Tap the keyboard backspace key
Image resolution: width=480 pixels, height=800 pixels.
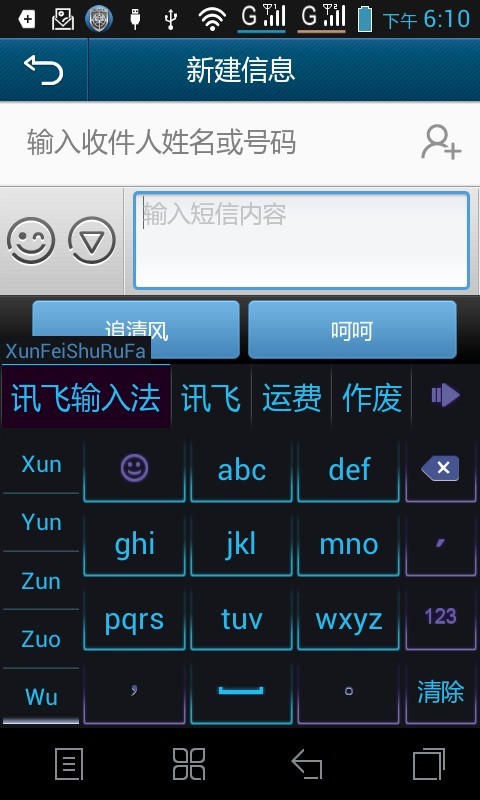(x=441, y=468)
